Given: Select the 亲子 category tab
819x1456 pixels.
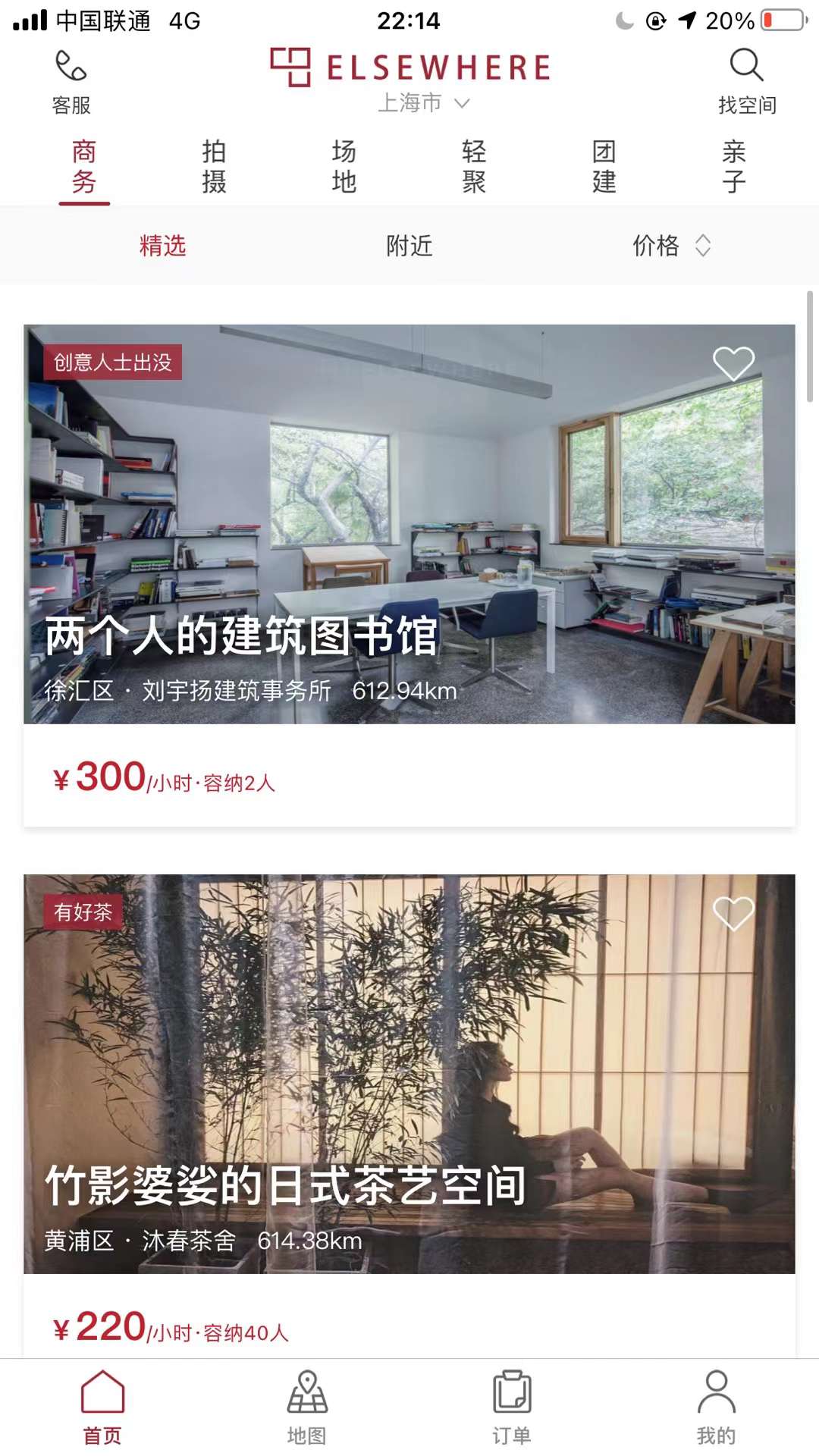Looking at the screenshot, I should pos(733,167).
